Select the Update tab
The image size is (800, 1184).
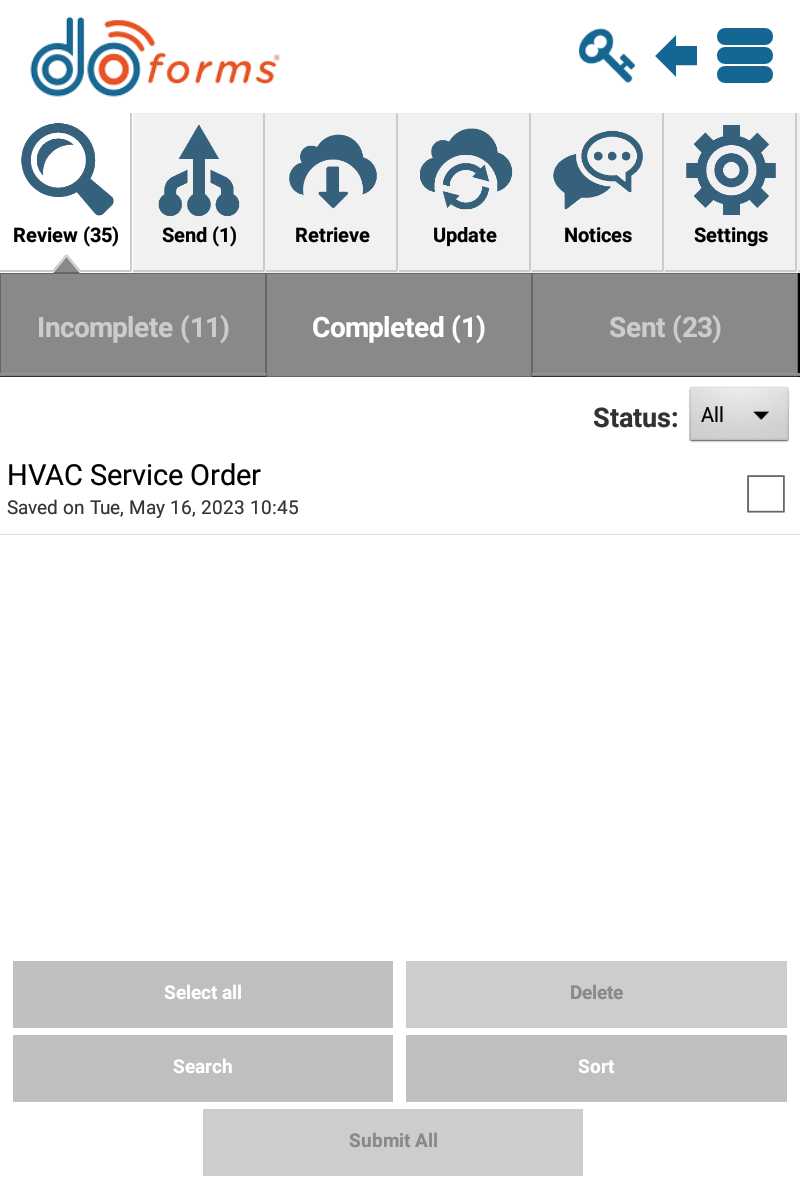click(465, 191)
